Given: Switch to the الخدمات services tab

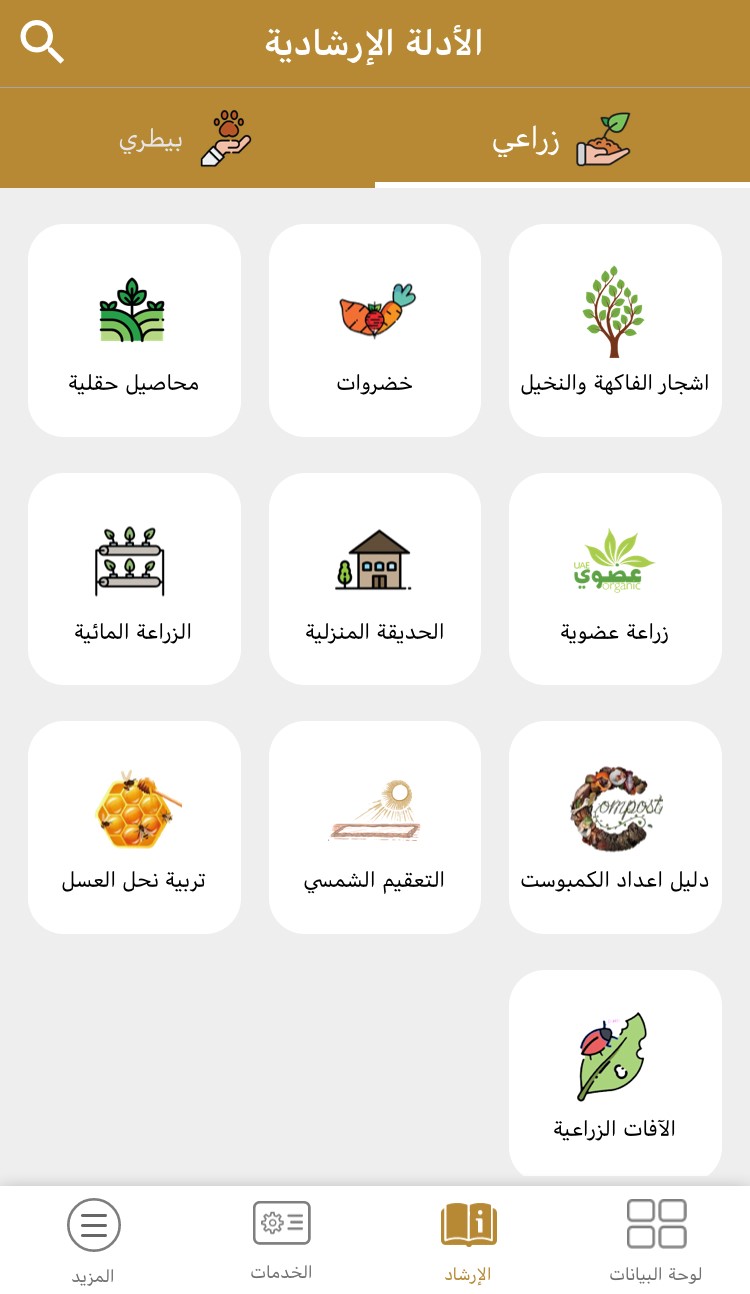Looking at the screenshot, I should click(x=281, y=1240).
